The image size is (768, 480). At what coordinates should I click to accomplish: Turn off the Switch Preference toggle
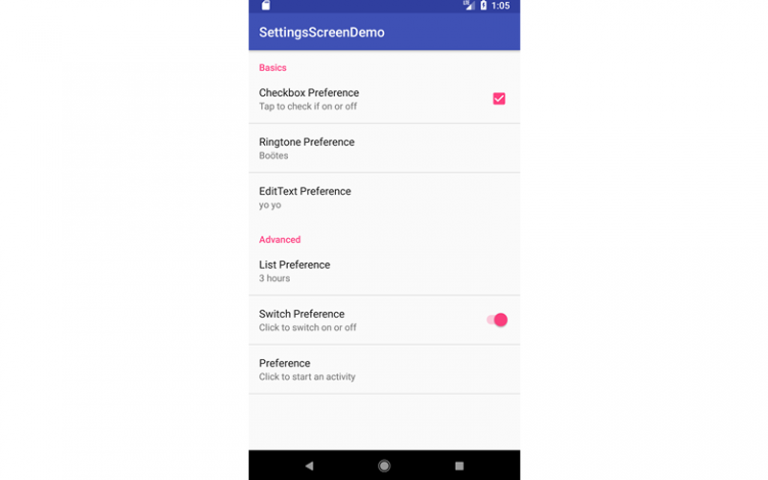pyautogui.click(x=497, y=320)
